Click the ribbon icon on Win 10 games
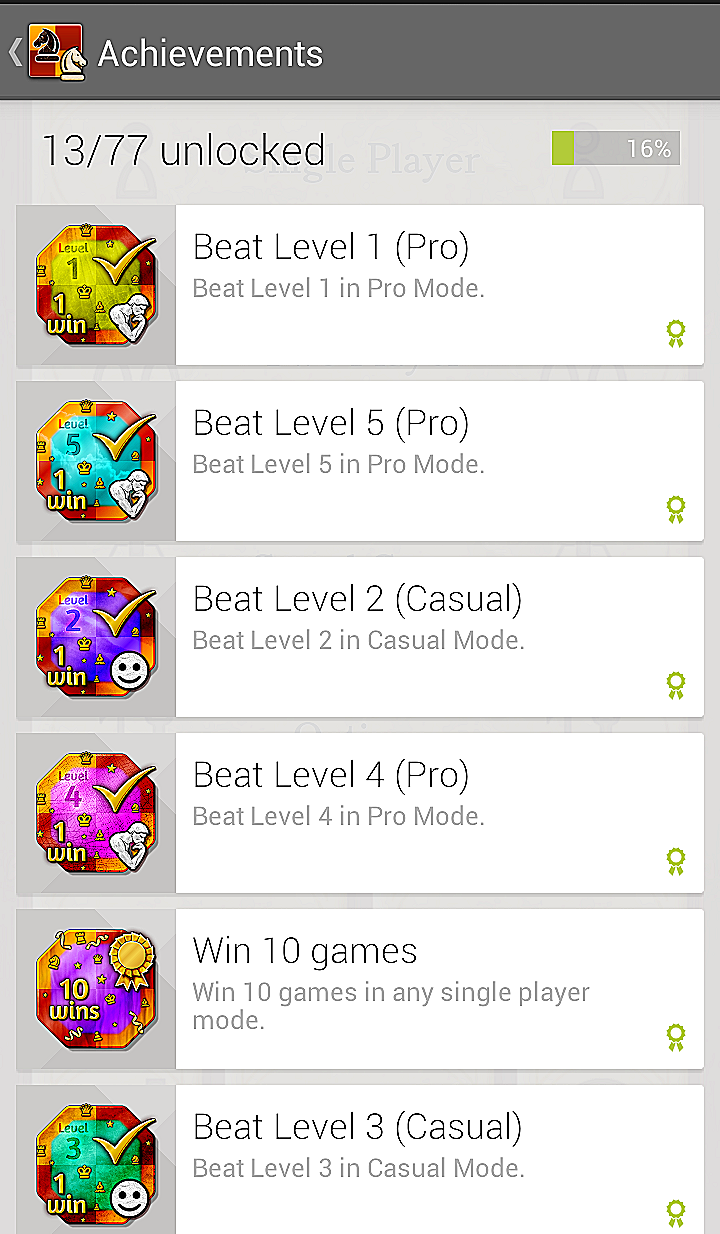 click(676, 1037)
